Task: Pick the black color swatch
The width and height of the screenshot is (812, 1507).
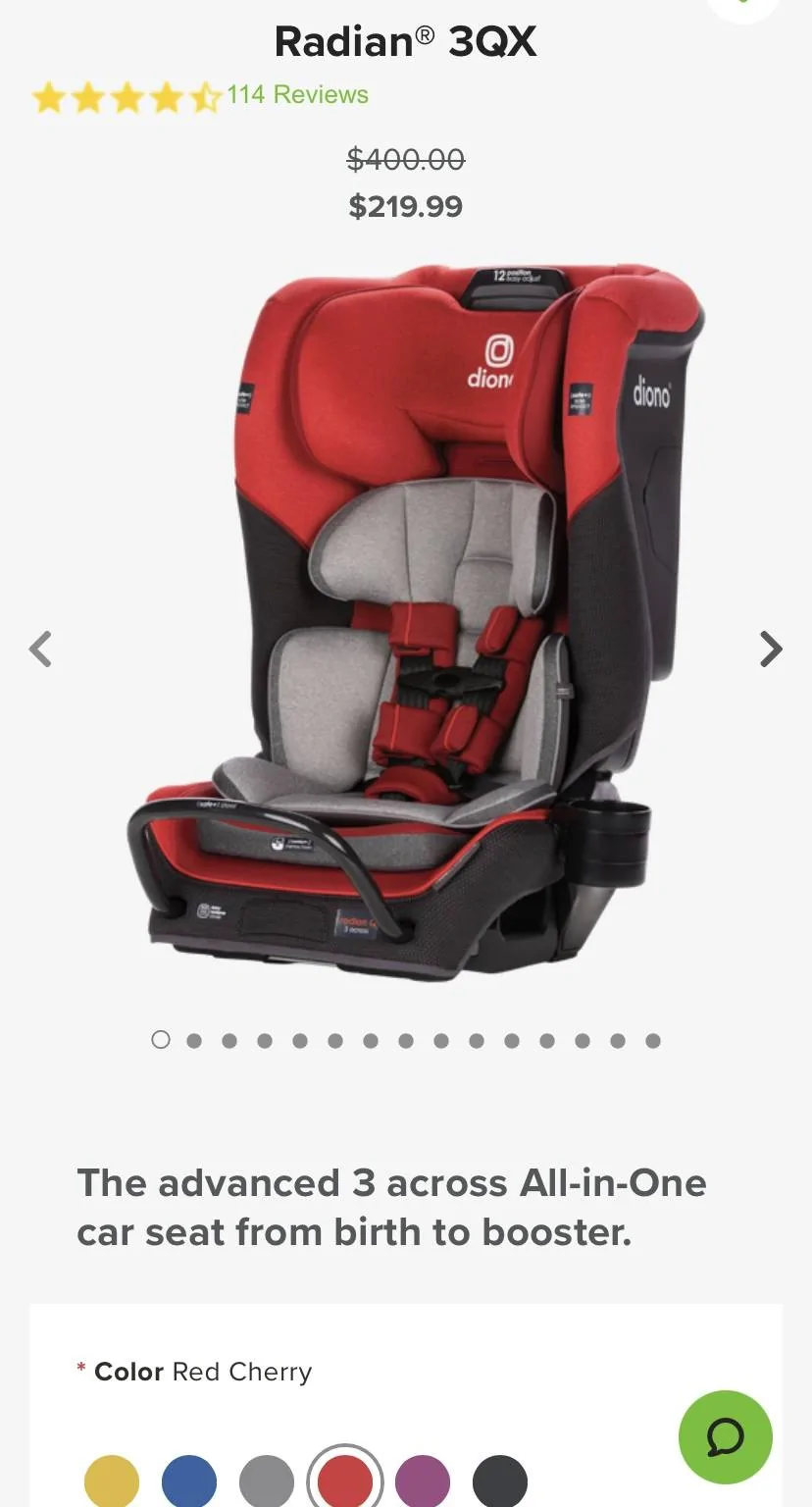Action: pyautogui.click(x=500, y=1481)
